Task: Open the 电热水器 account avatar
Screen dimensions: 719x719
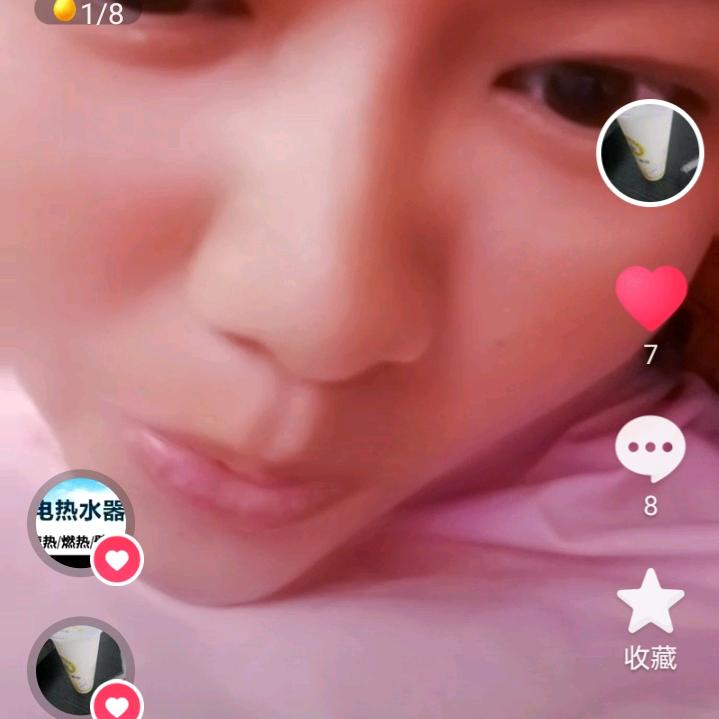Action: (x=81, y=520)
